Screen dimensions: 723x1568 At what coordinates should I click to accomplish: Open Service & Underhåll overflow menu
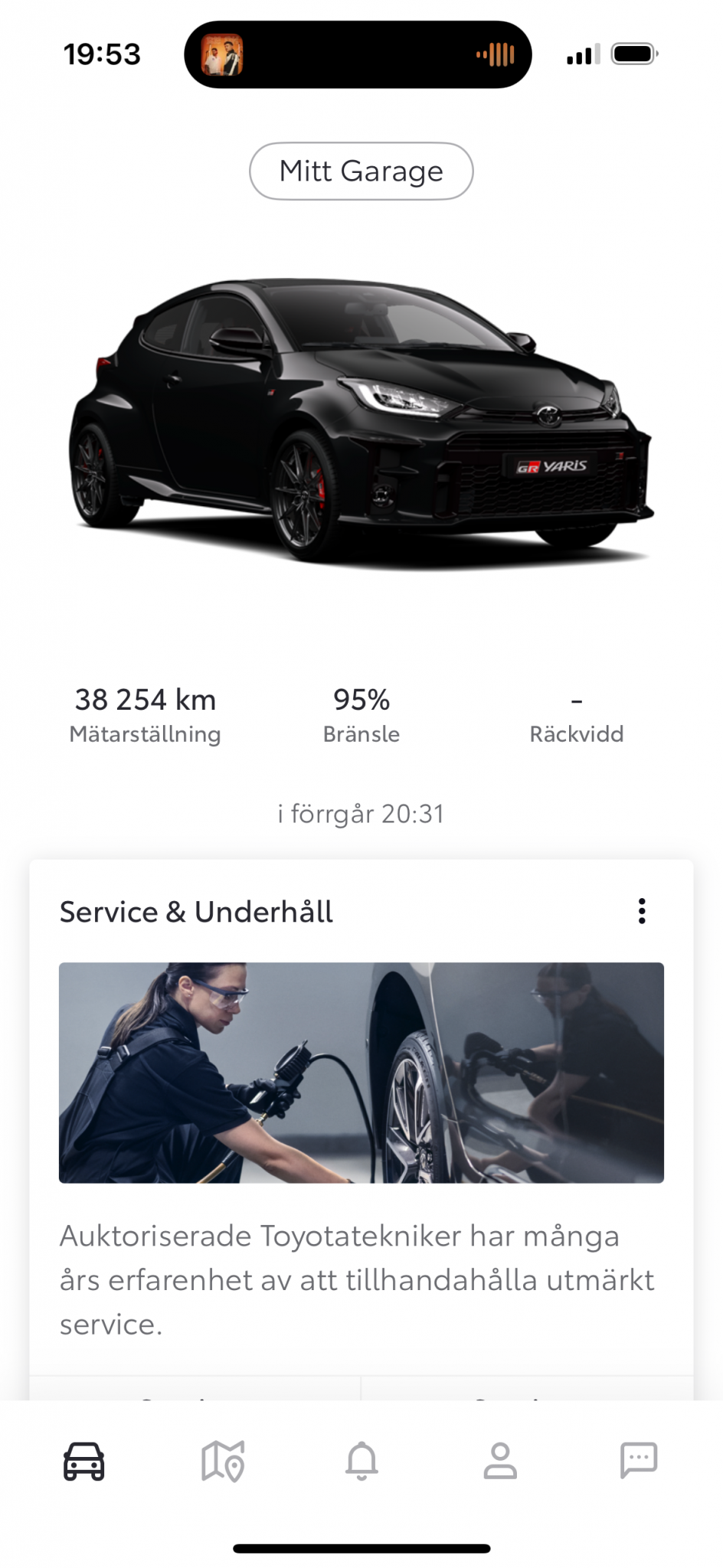click(x=642, y=911)
